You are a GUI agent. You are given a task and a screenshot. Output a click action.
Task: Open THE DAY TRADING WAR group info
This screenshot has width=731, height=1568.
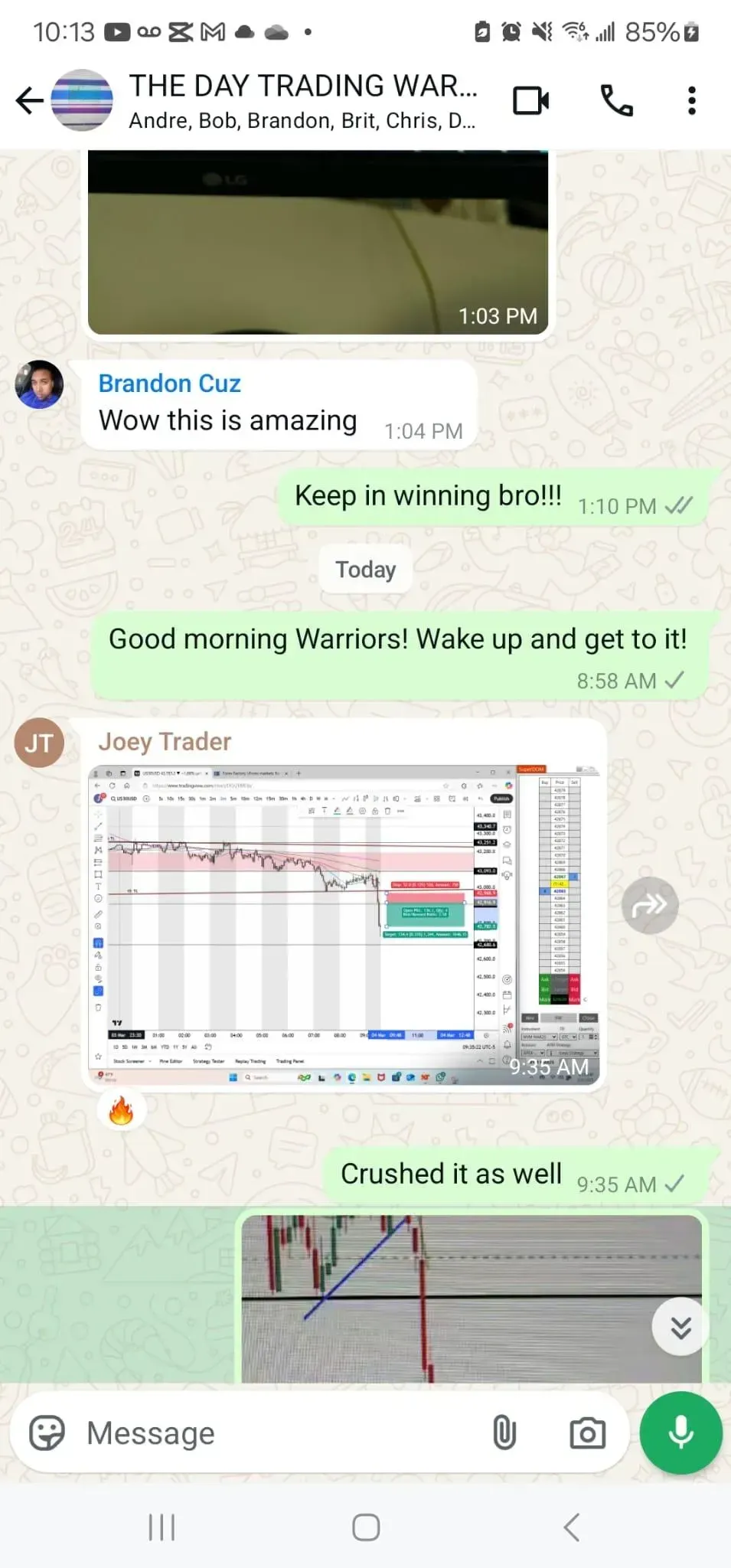(302, 100)
